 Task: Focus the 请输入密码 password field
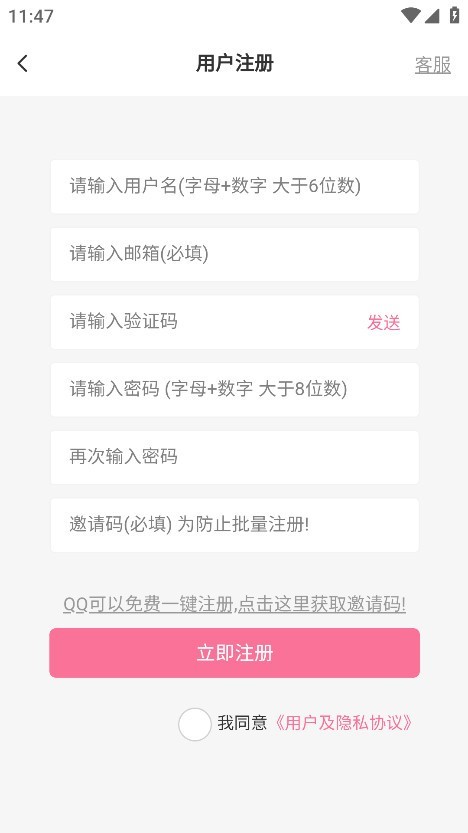pyautogui.click(x=234, y=389)
